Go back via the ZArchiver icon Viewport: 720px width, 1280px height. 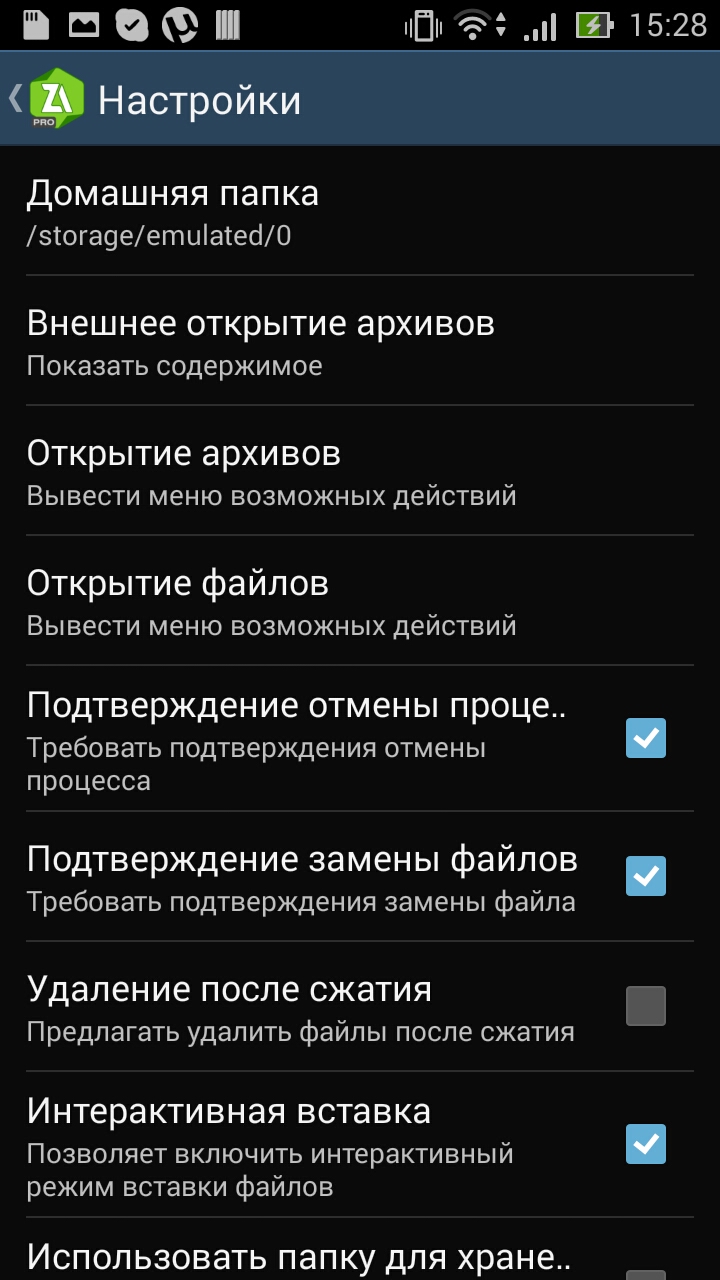click(x=52, y=99)
